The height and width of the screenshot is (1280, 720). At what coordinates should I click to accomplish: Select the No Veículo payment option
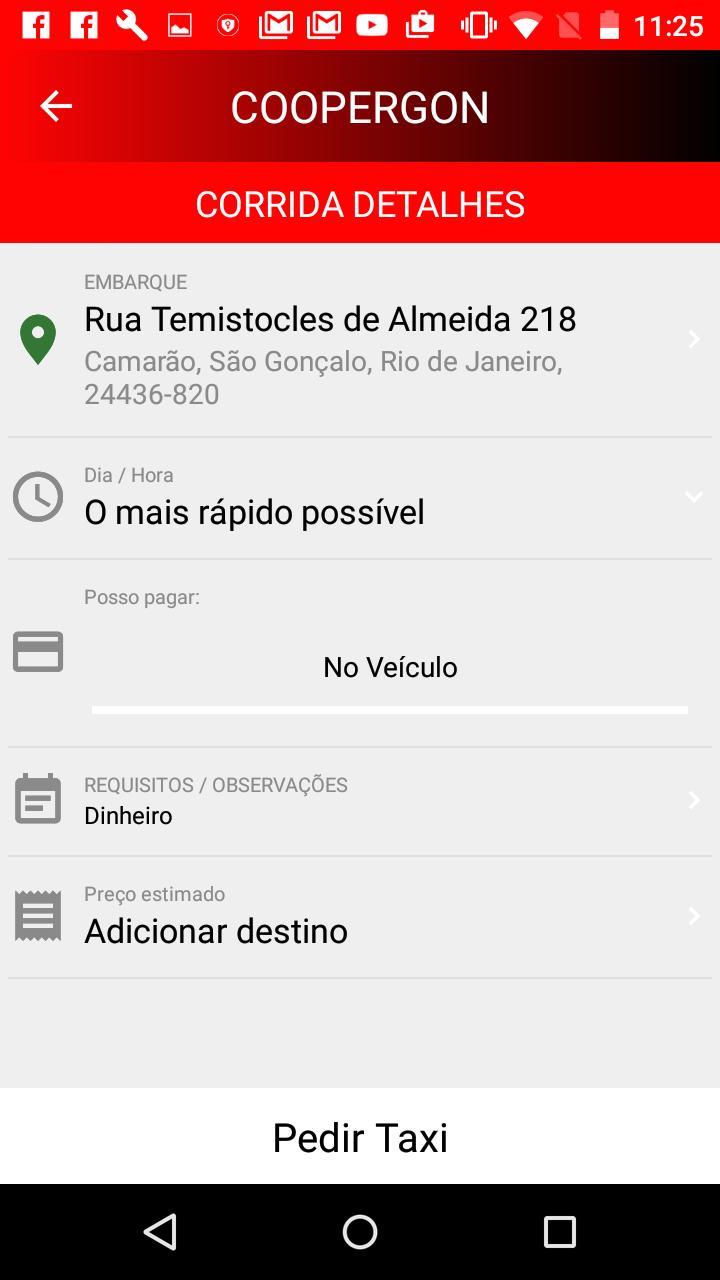[x=390, y=667]
